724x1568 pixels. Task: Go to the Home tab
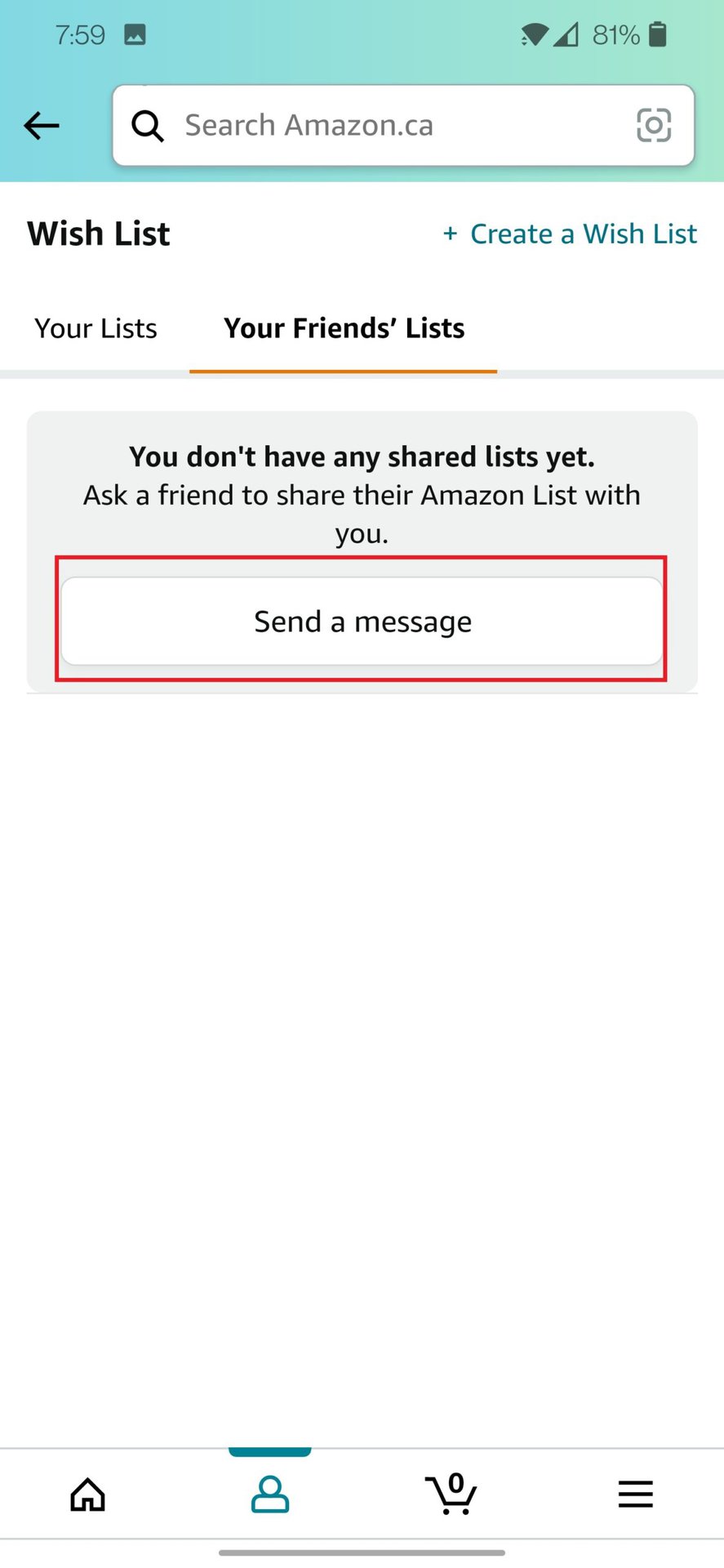[88, 1494]
